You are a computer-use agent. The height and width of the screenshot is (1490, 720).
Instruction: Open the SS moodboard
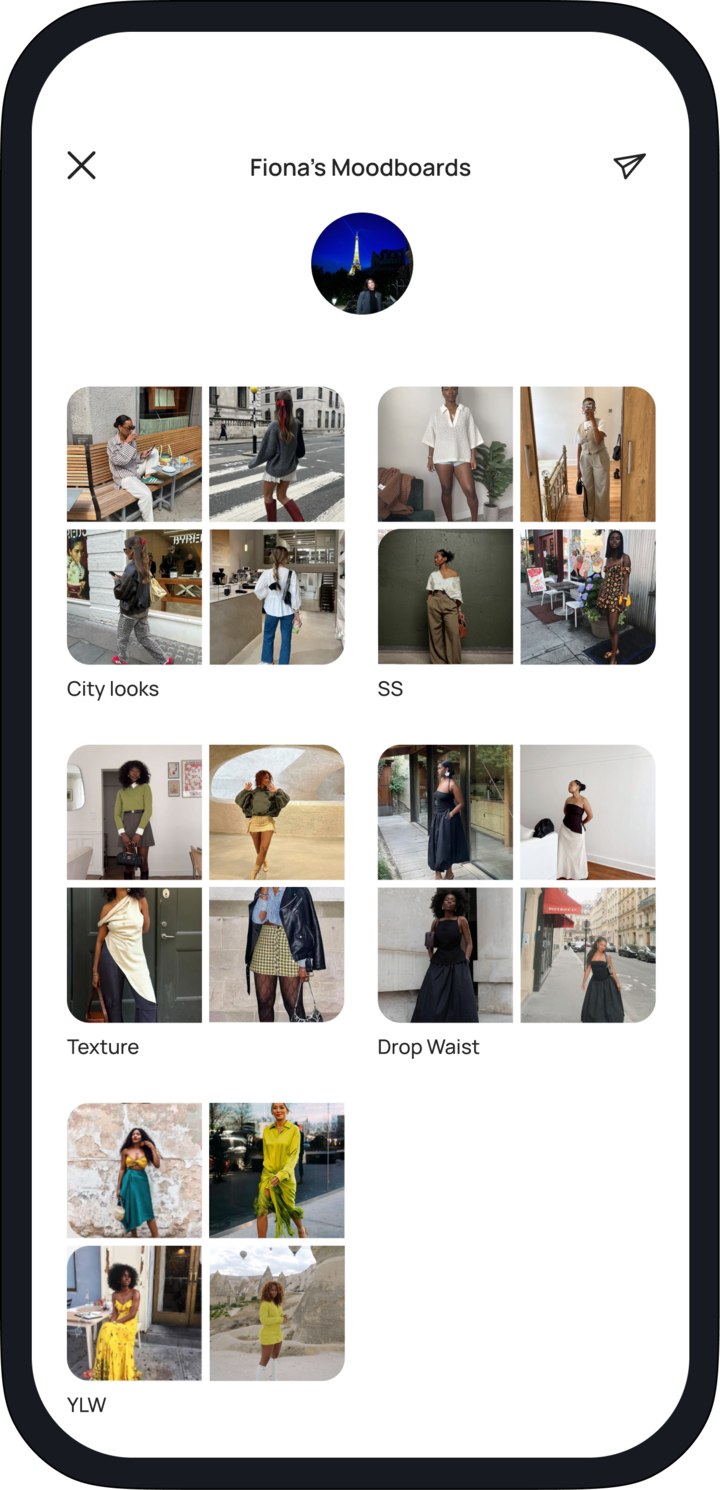(516, 526)
